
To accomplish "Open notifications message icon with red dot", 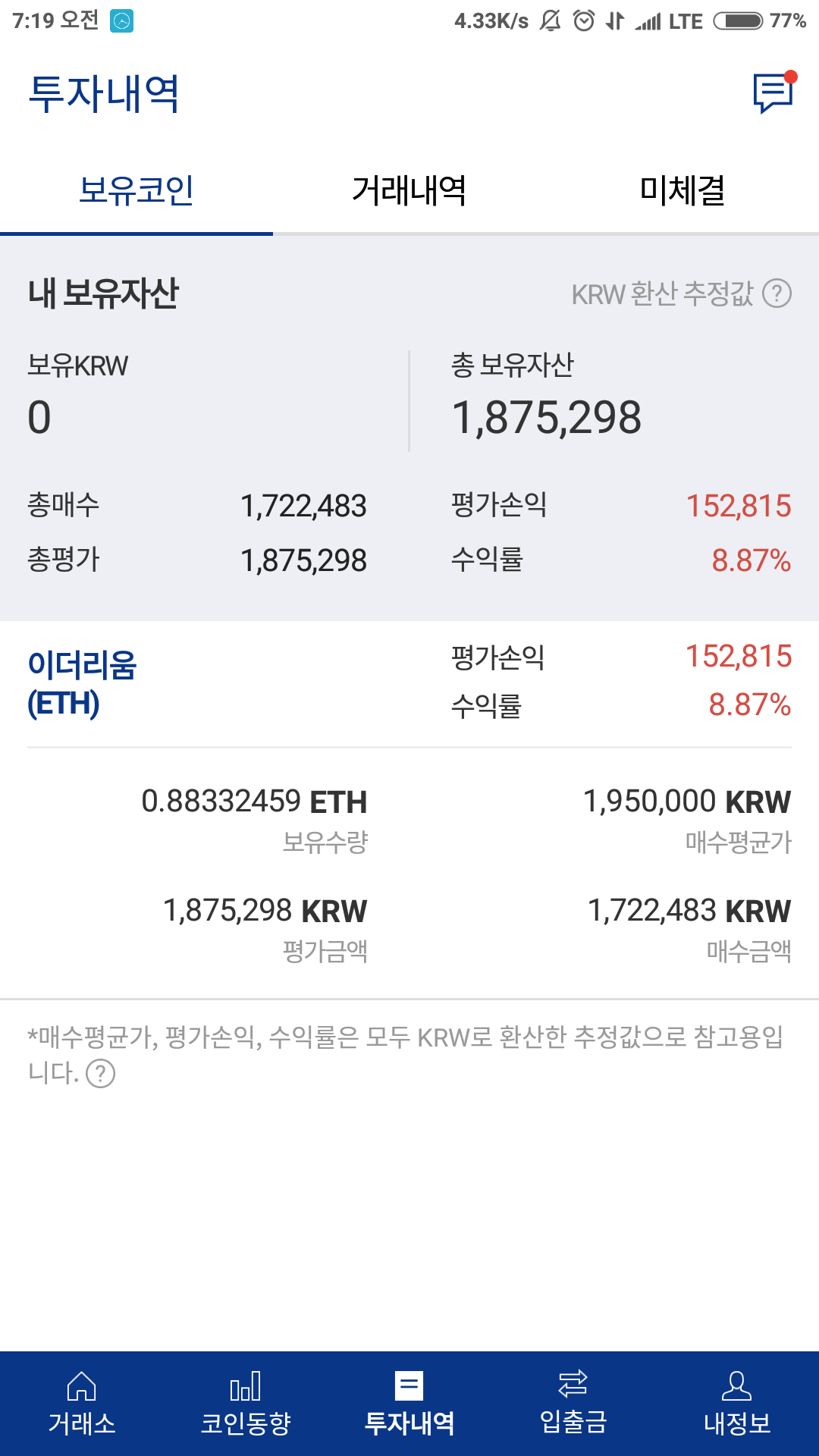I will 772,91.
